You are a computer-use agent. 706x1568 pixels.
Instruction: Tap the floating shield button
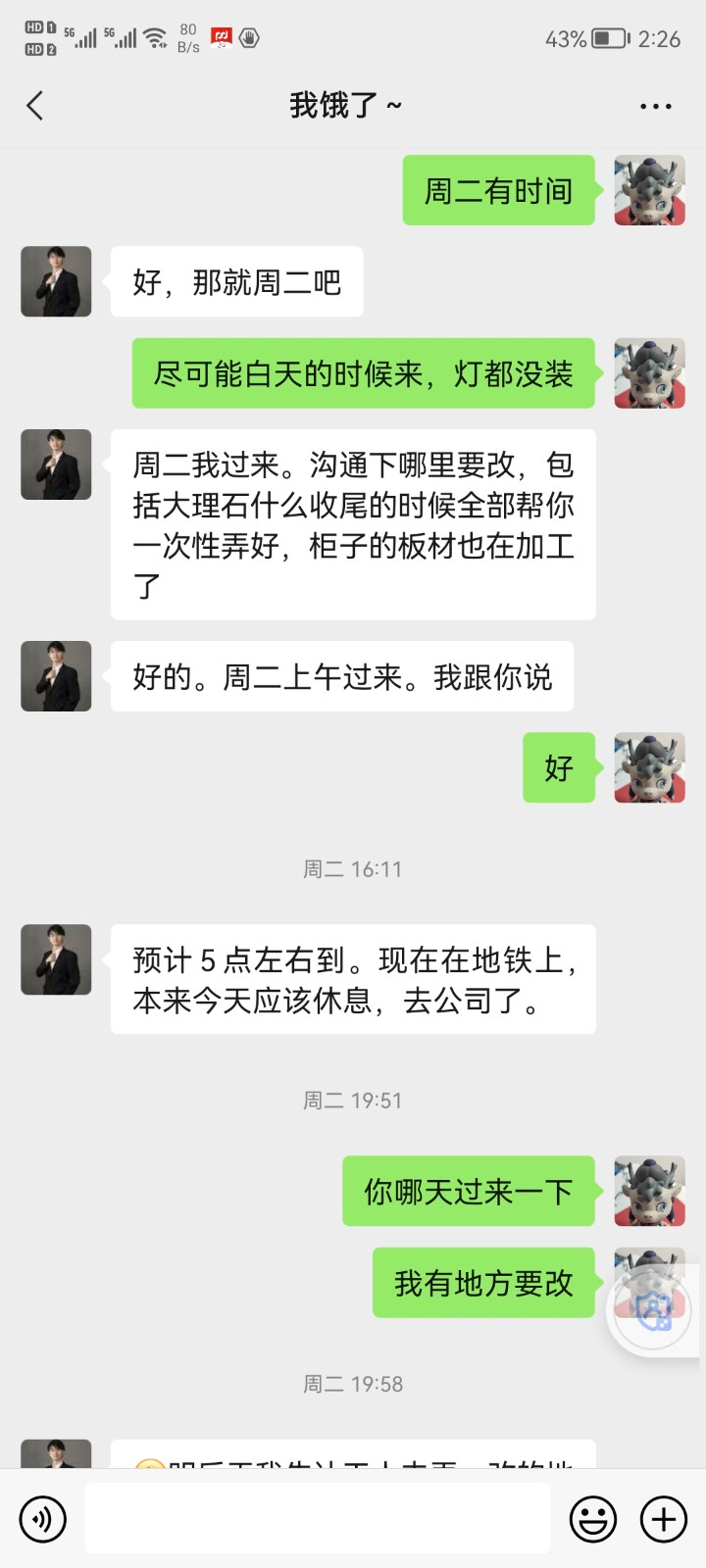pos(654,1310)
